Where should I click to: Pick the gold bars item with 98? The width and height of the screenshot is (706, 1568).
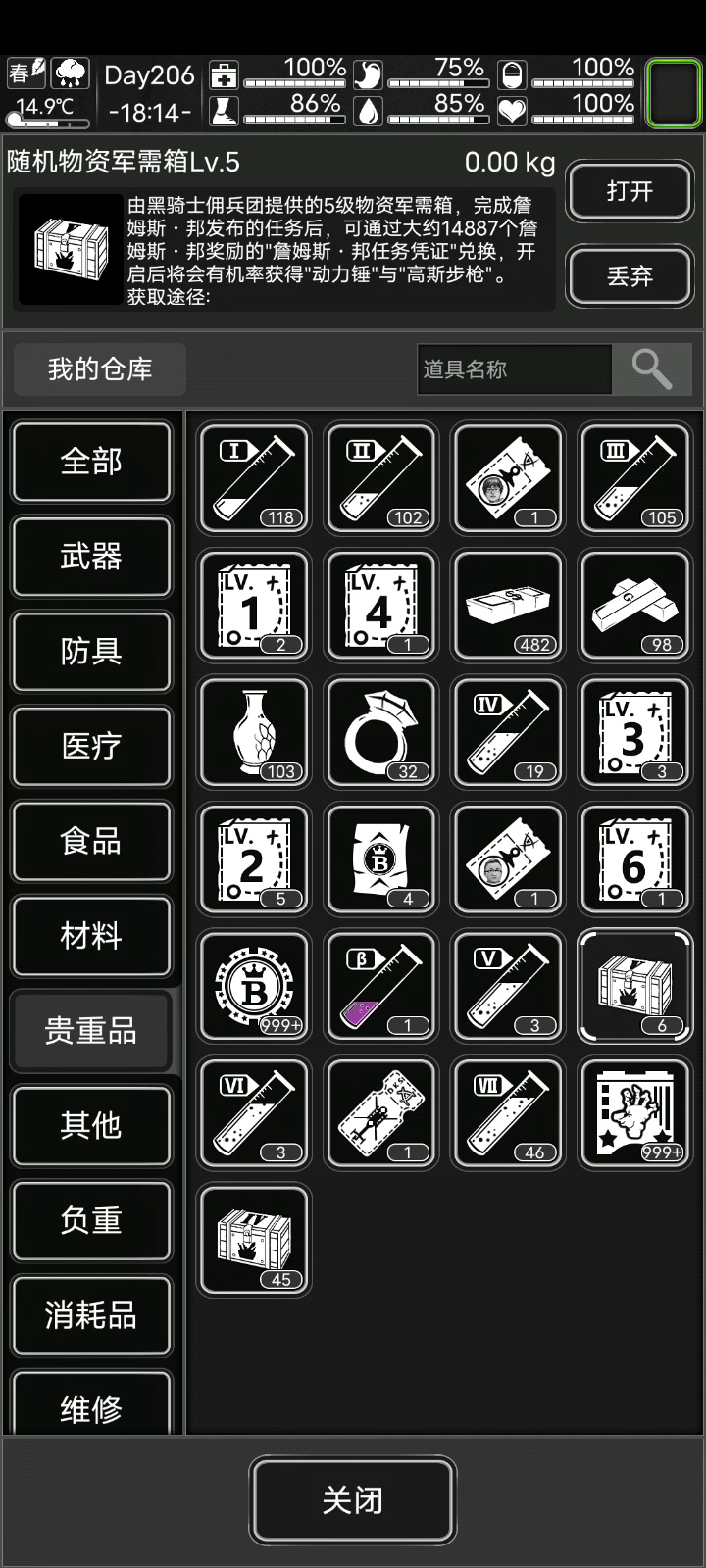tap(635, 606)
